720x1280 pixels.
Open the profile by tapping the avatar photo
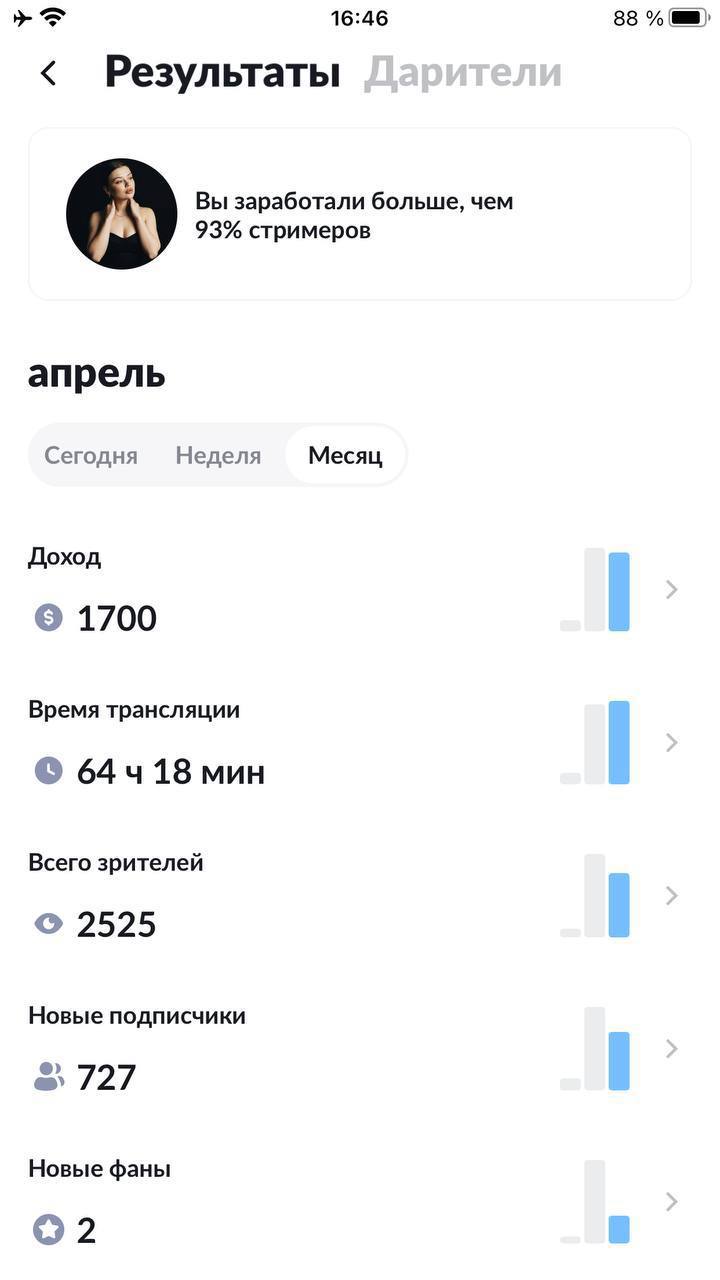pyautogui.click(x=121, y=213)
